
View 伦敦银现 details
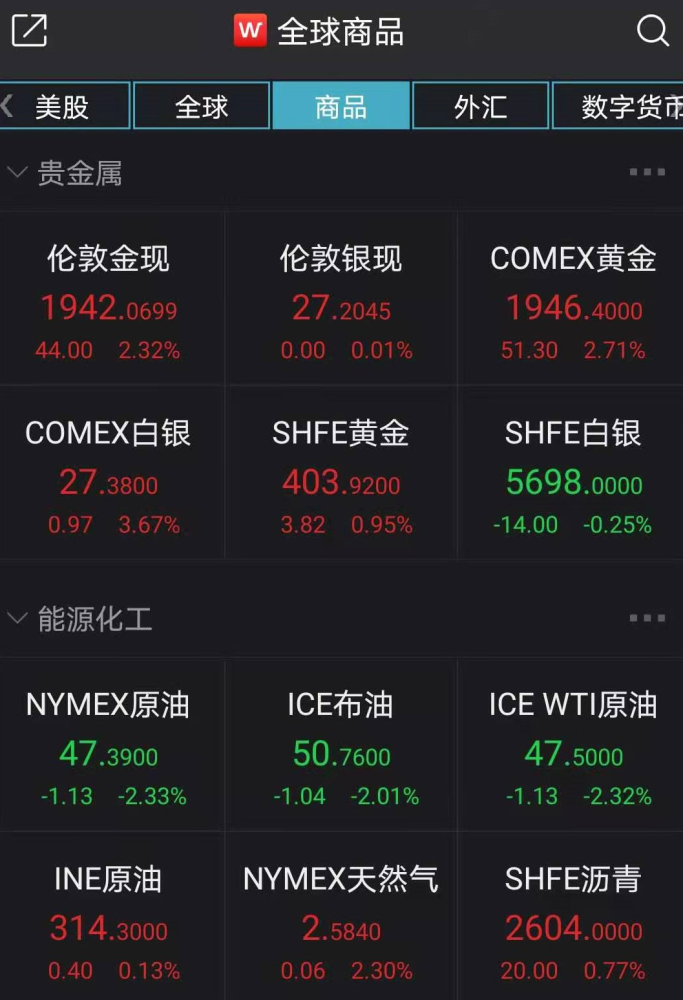coord(341,300)
